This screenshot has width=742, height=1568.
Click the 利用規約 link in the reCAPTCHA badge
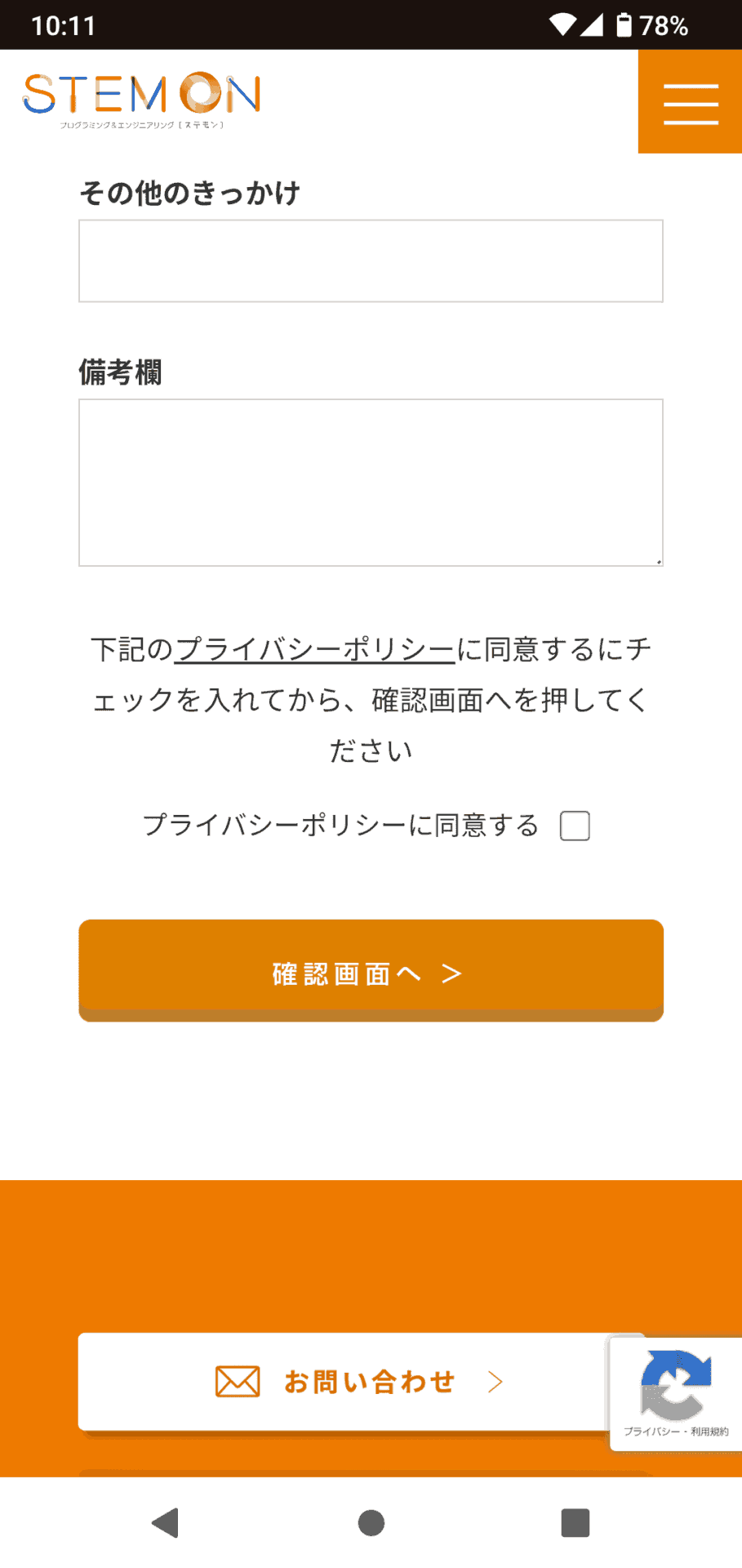(709, 1431)
